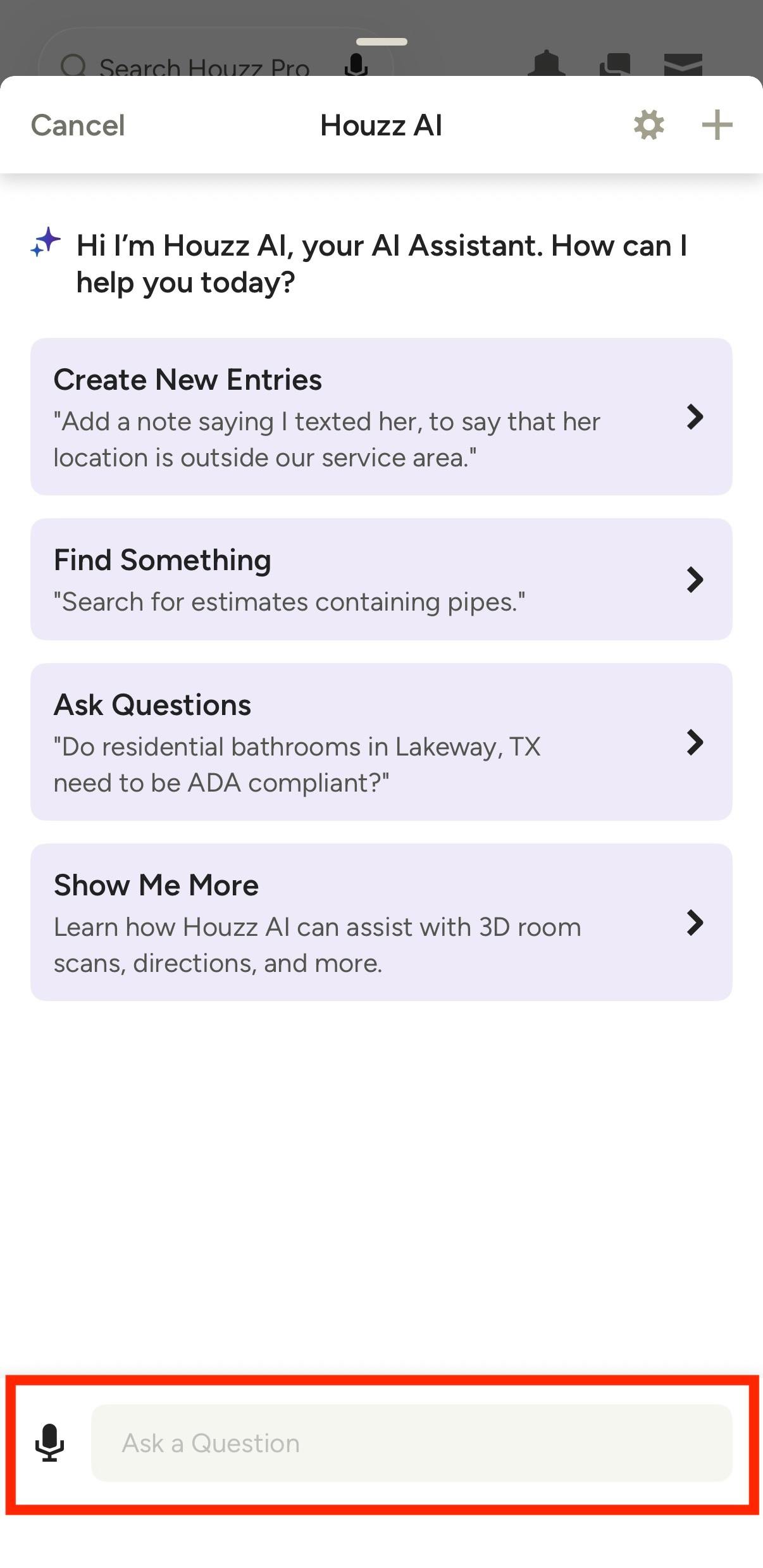Activate the microphone beside Ask a Question
Image resolution: width=763 pixels, height=1568 pixels.
50,1443
